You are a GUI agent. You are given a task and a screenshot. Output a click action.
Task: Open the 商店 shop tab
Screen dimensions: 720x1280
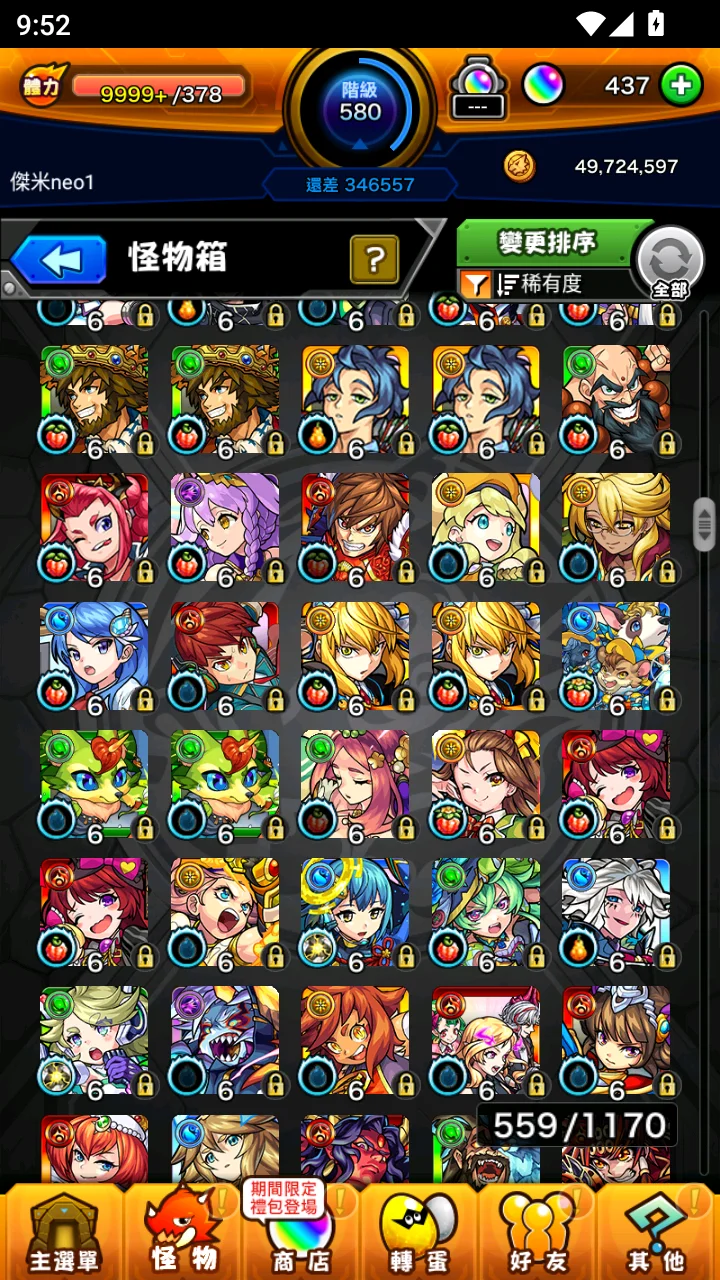[302, 1232]
